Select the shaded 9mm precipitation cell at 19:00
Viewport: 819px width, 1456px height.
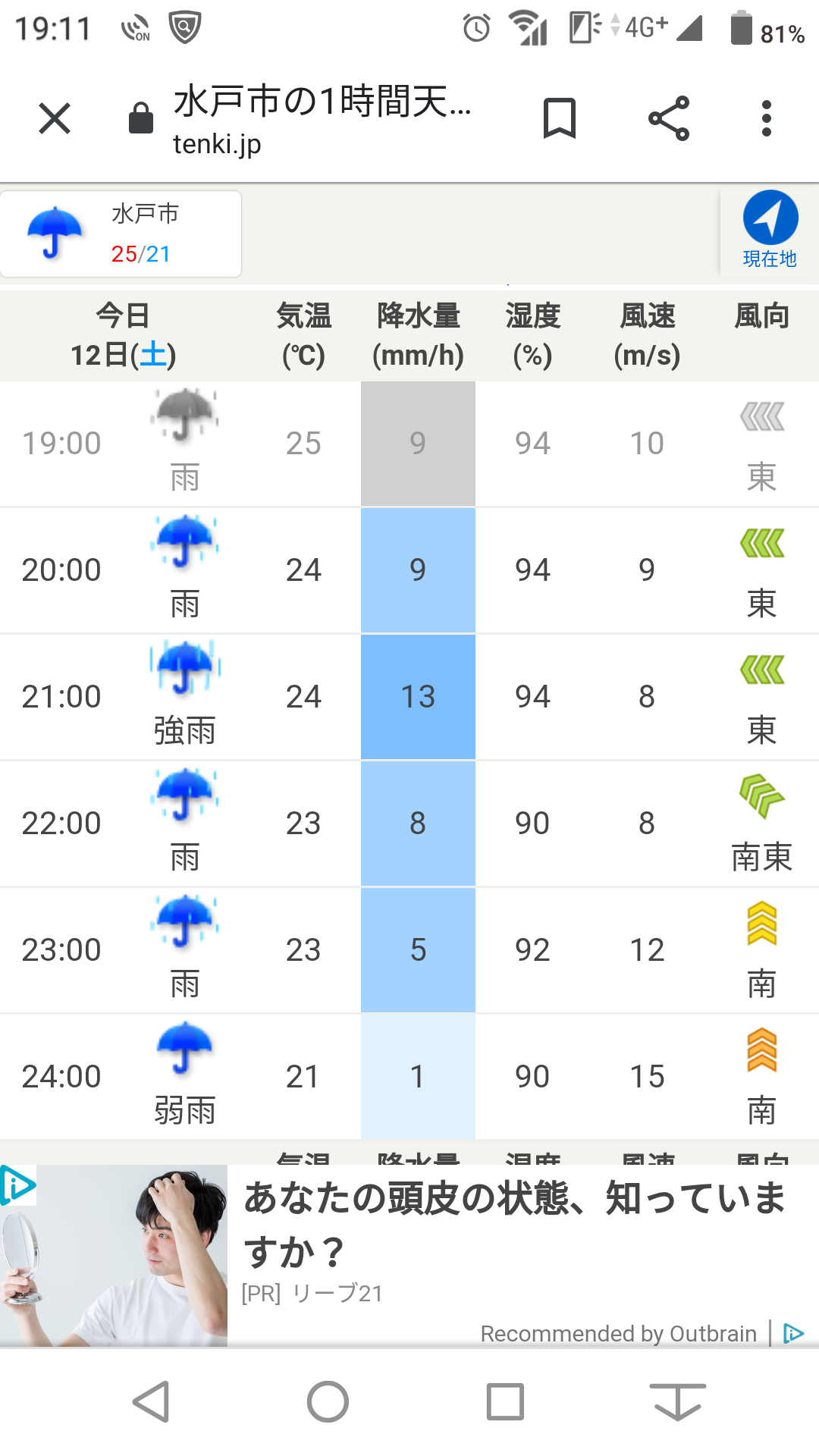418,444
